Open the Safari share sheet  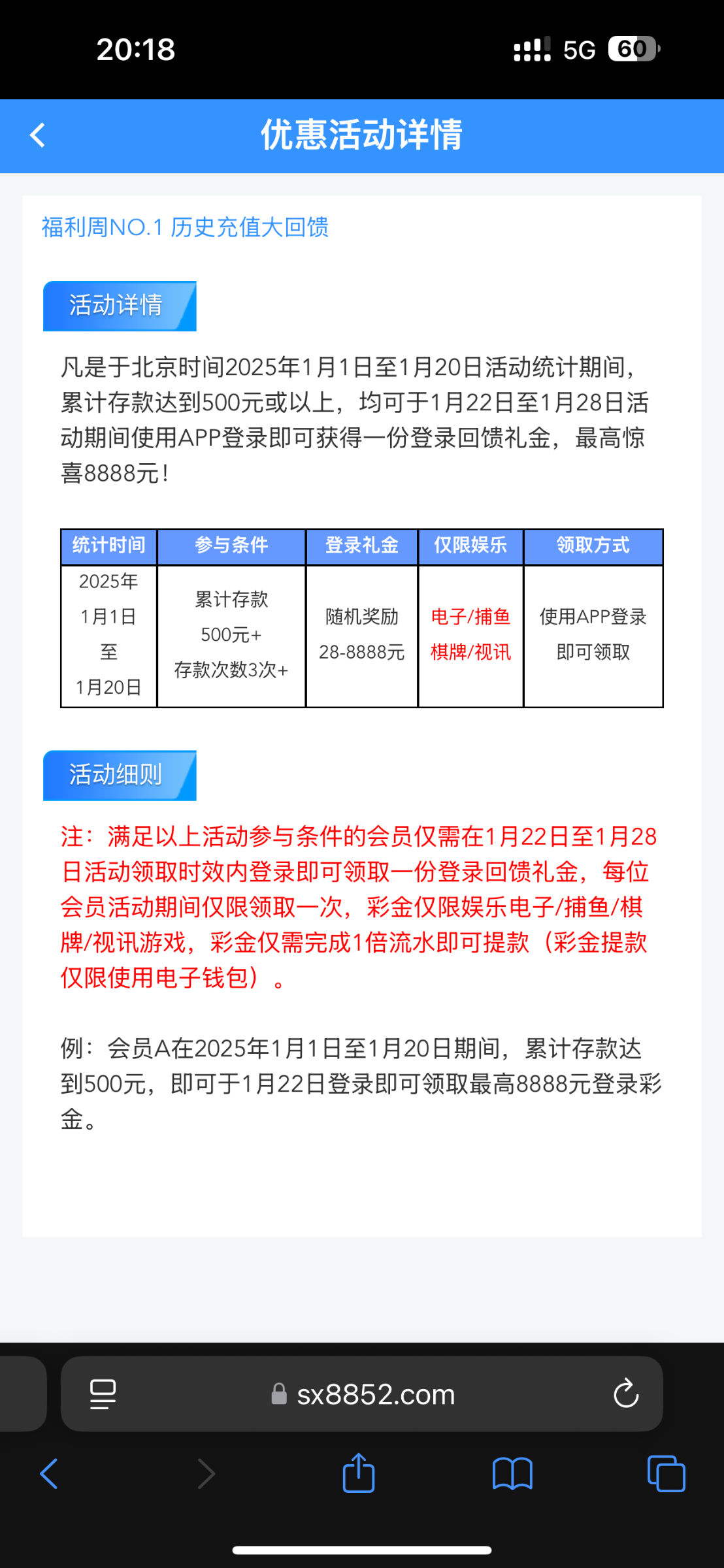359,1472
